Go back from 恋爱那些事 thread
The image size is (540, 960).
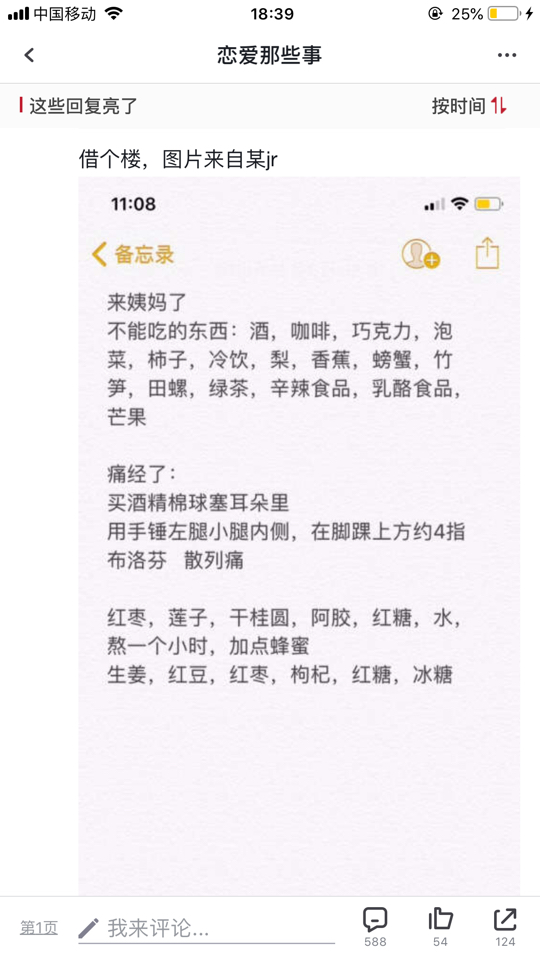click(29, 55)
